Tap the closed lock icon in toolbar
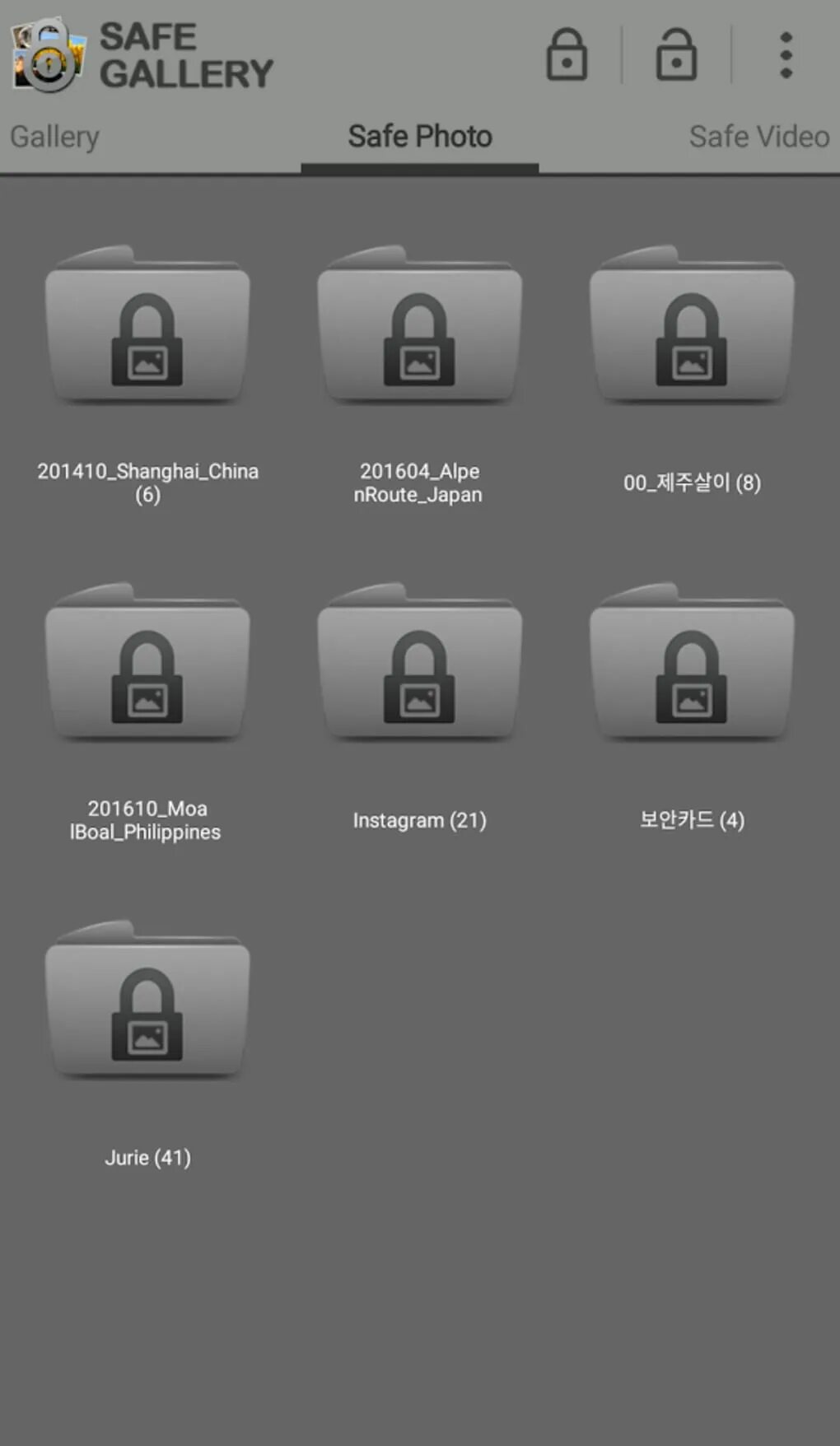 pyautogui.click(x=567, y=54)
